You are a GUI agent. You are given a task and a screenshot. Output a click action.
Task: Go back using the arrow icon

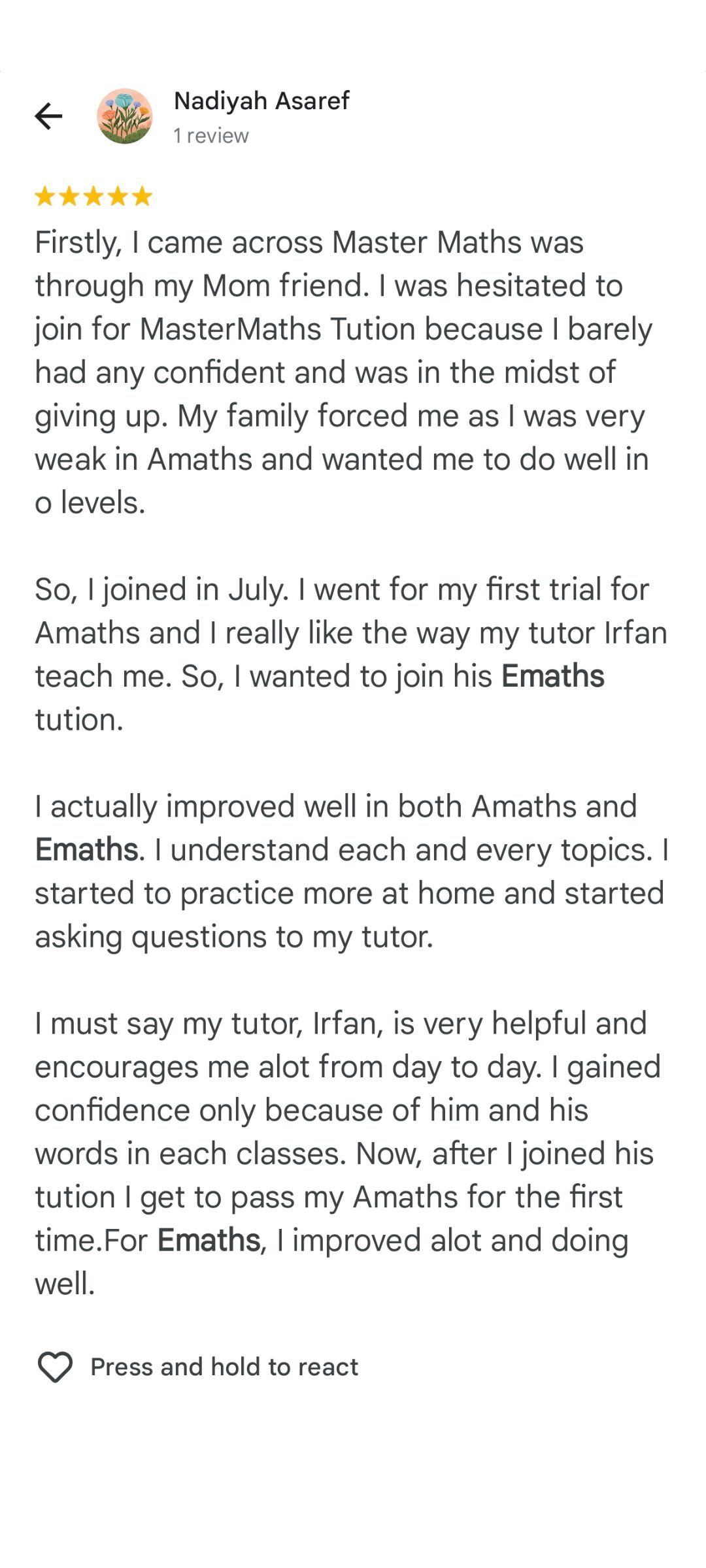[48, 116]
